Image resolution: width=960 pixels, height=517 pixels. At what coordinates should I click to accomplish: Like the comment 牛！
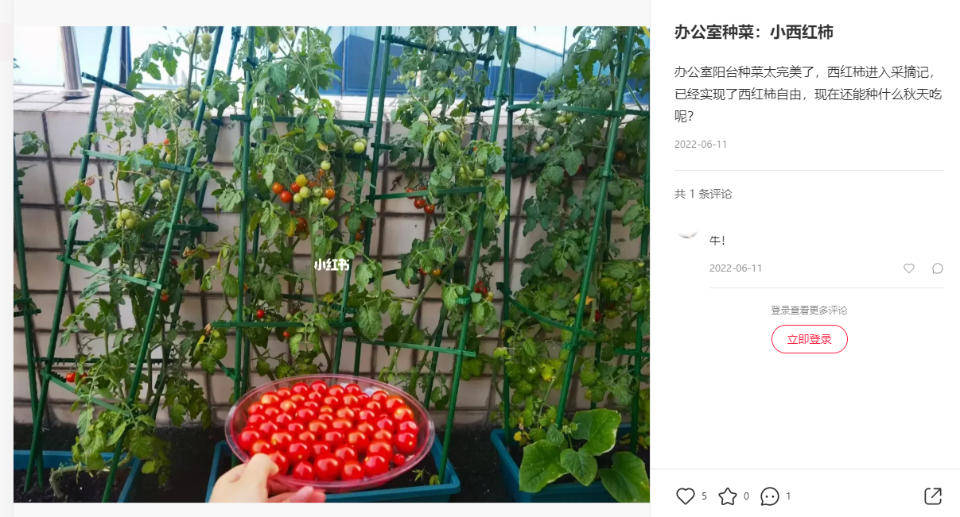909,268
